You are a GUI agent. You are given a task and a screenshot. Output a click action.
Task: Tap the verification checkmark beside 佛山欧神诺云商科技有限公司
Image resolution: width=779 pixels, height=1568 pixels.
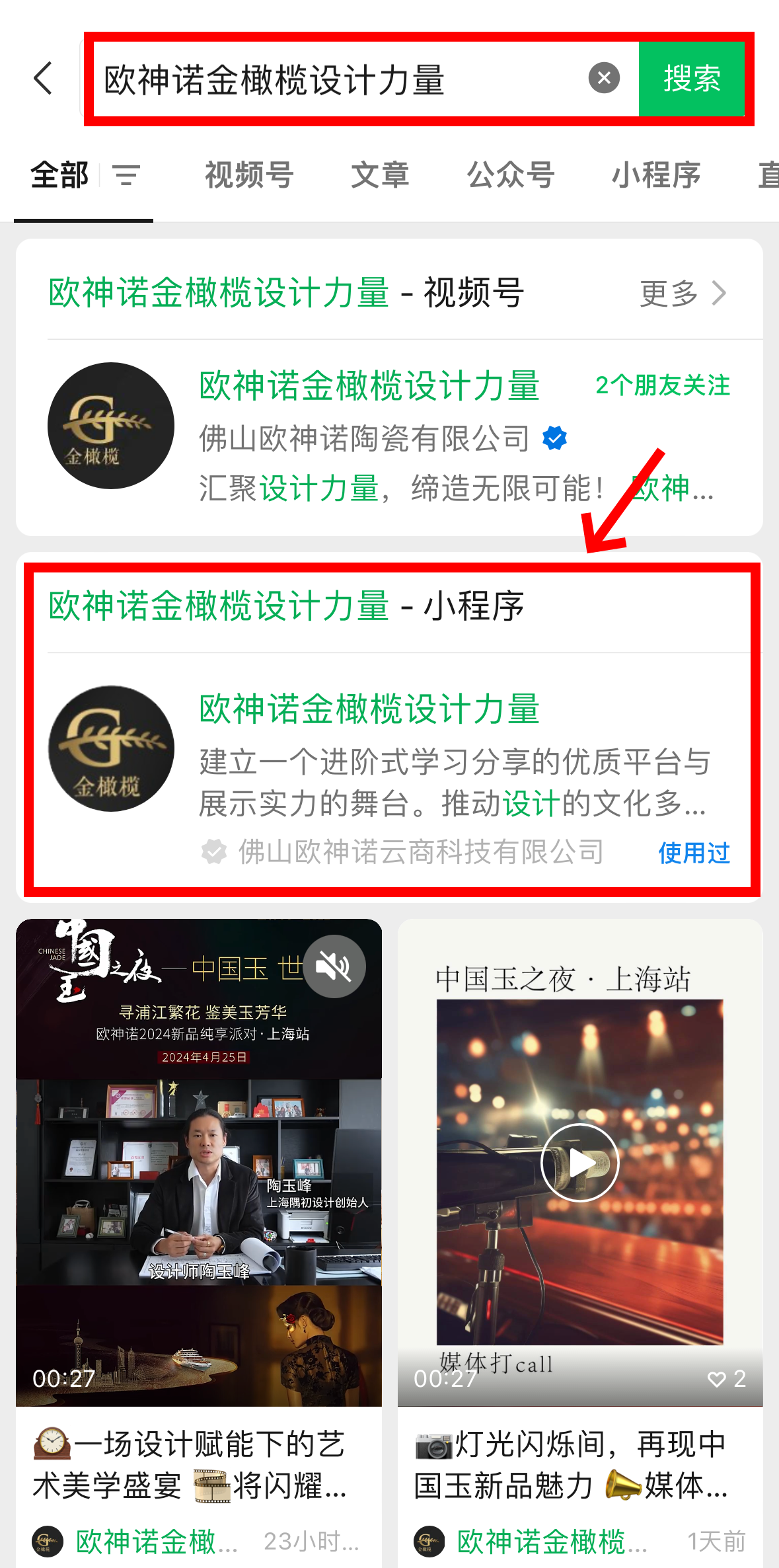[214, 852]
